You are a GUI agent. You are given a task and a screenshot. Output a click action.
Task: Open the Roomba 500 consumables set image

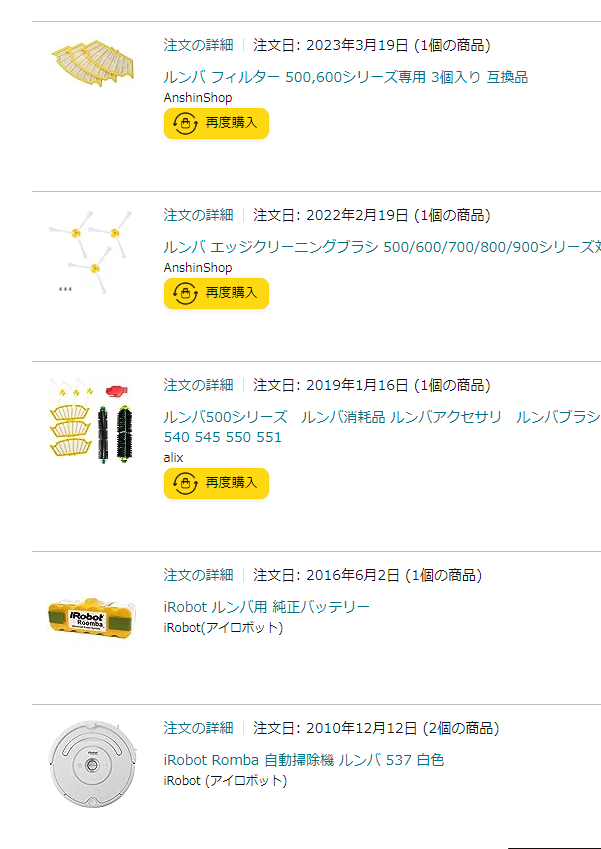coord(91,419)
